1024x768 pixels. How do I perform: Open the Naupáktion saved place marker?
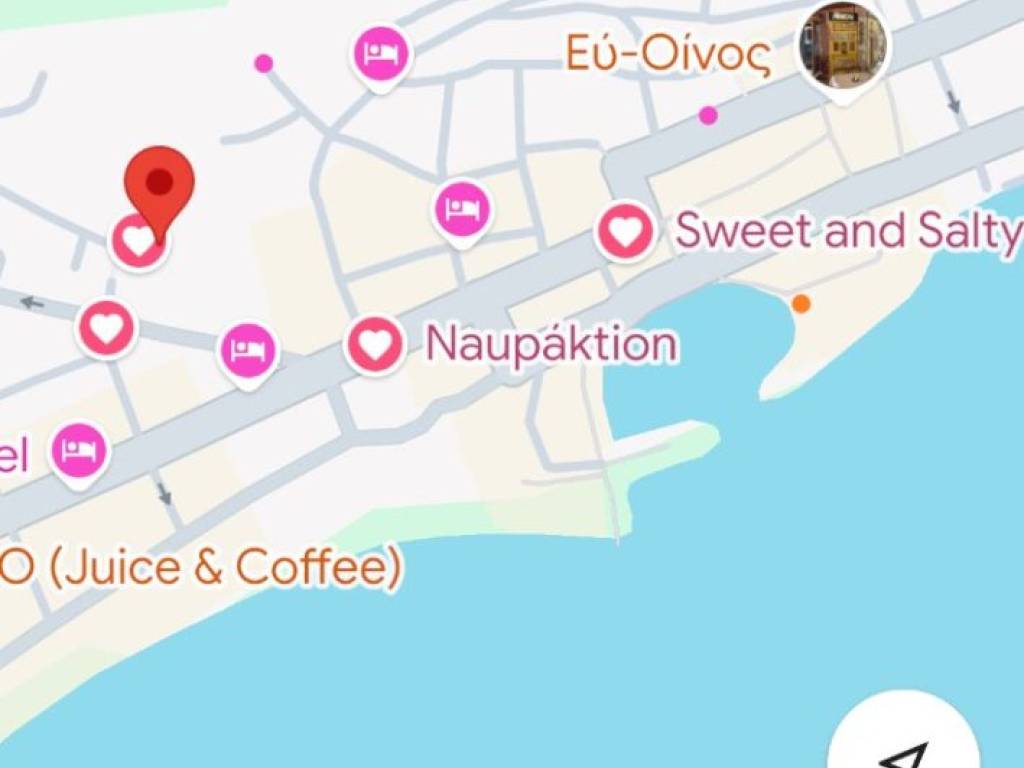tap(375, 344)
